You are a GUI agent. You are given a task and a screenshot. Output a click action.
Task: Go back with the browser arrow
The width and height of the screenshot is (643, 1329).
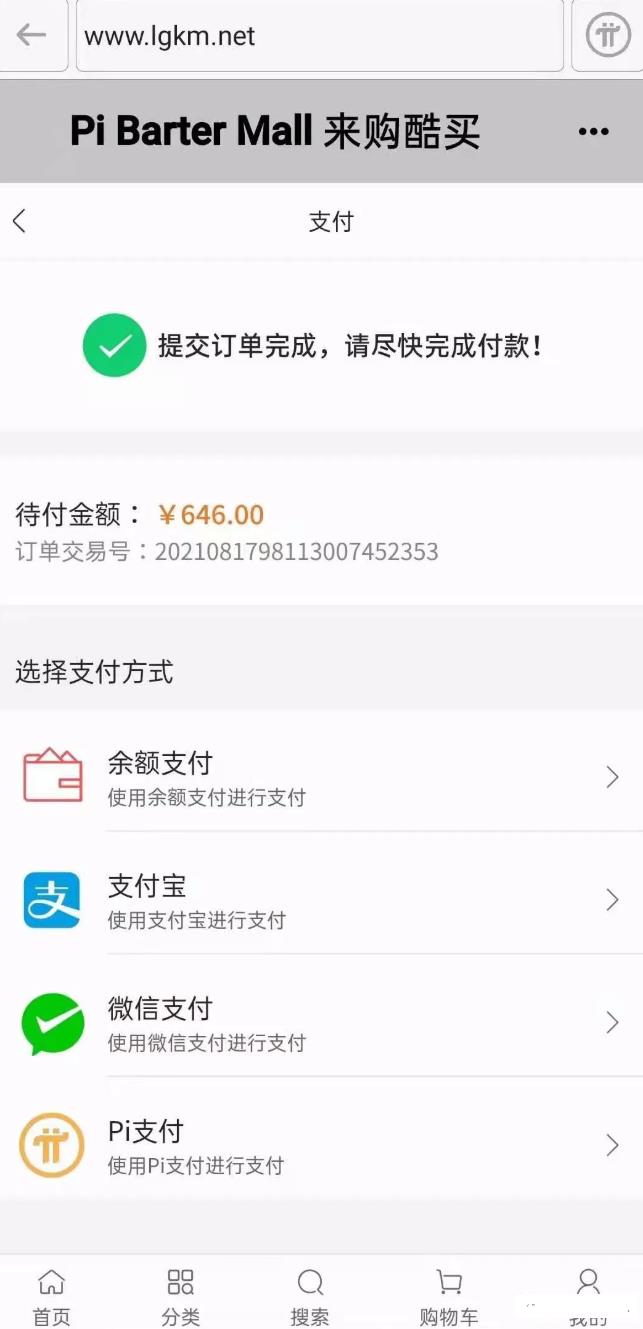(x=31, y=36)
